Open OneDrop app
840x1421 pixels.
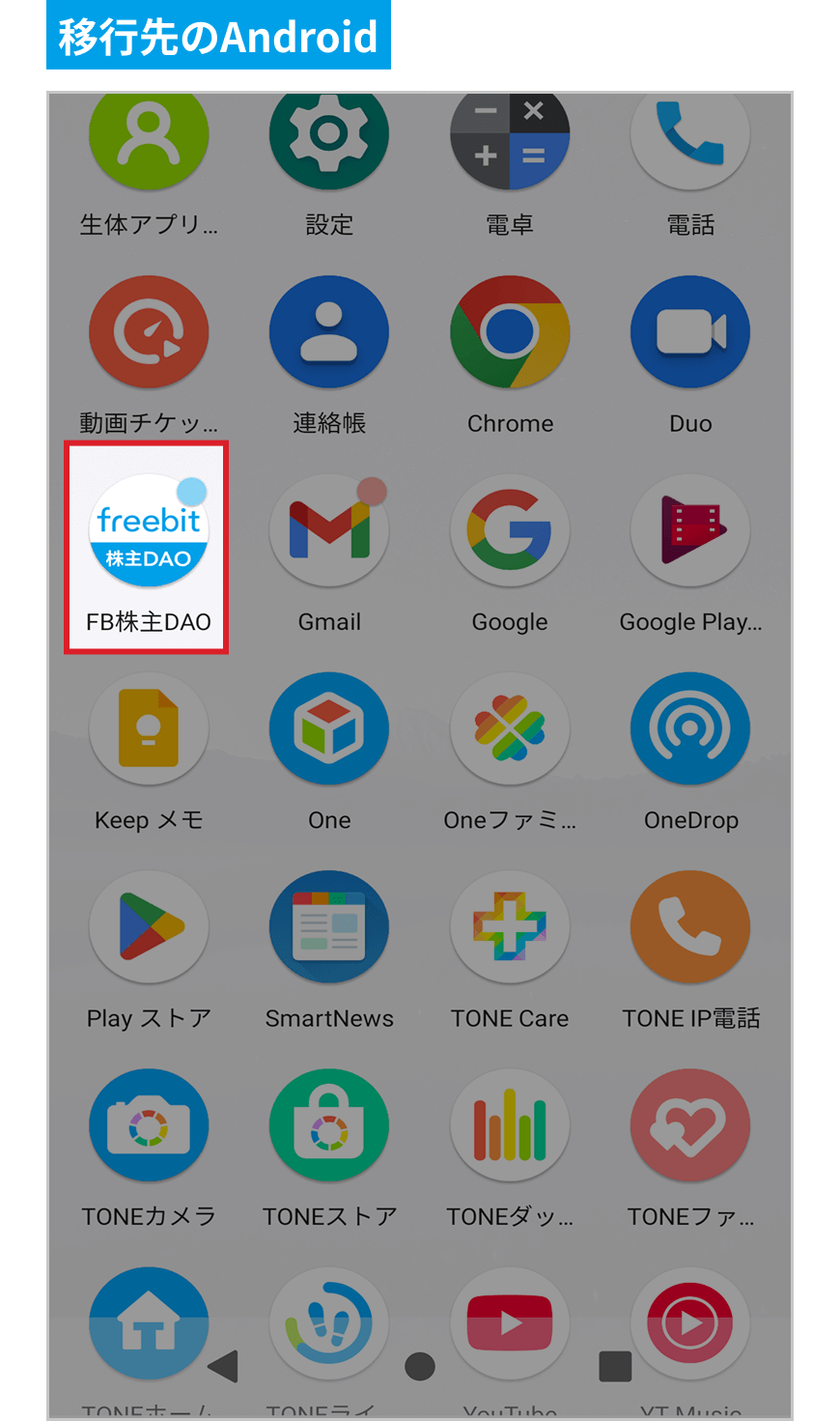pyautogui.click(x=690, y=730)
